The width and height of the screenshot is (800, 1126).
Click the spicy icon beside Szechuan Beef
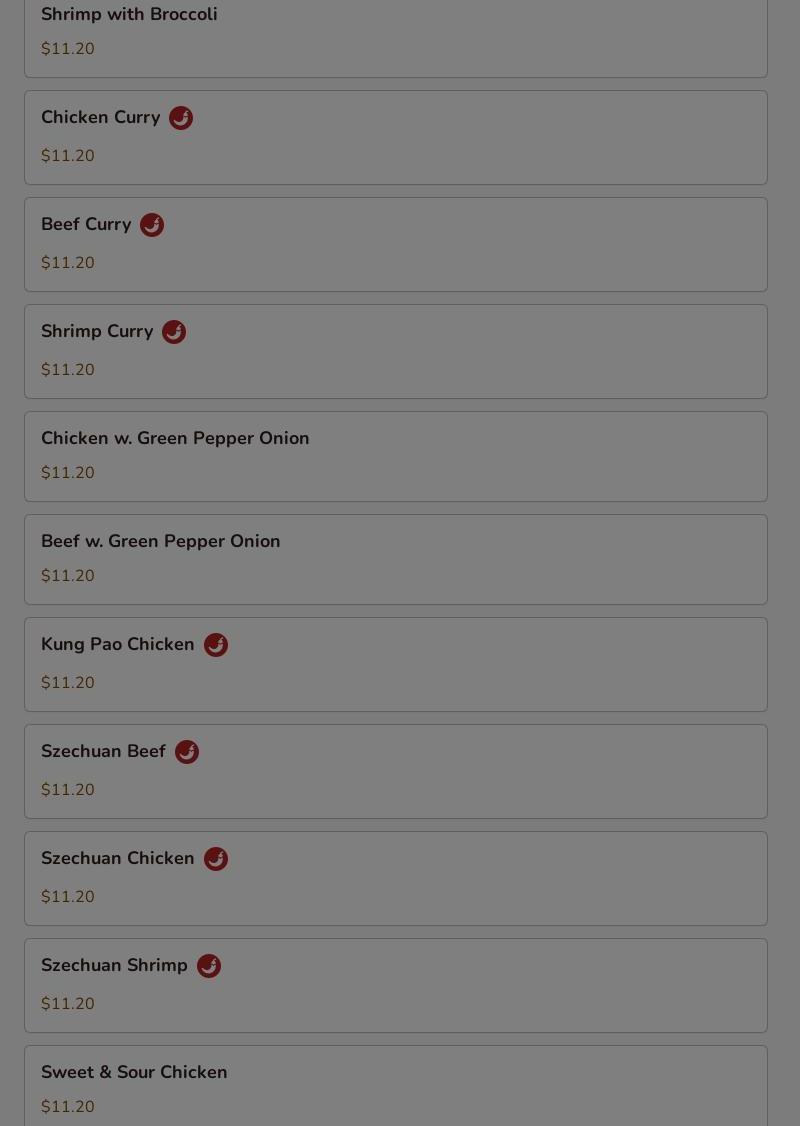pyautogui.click(x=187, y=751)
